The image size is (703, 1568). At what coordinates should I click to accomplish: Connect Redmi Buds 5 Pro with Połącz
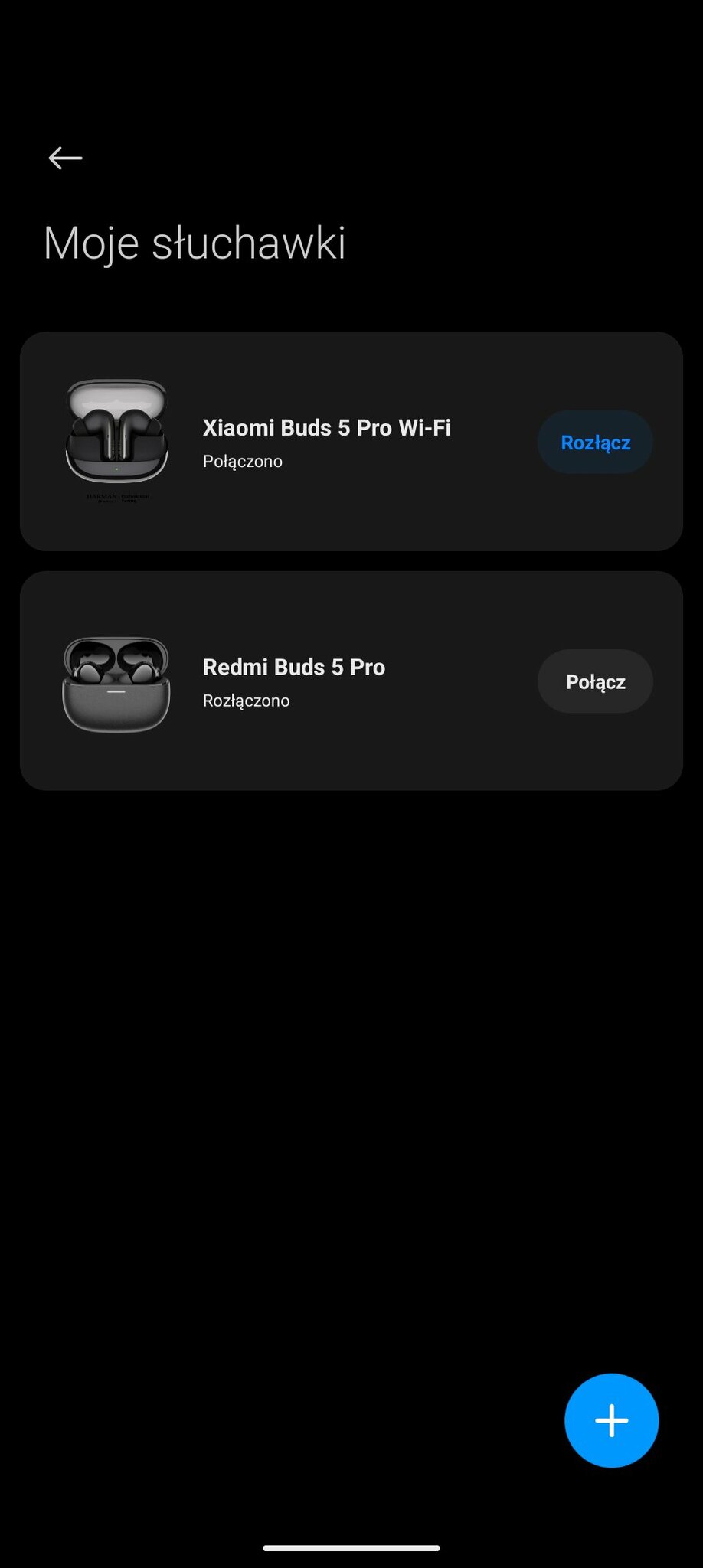[595, 681]
